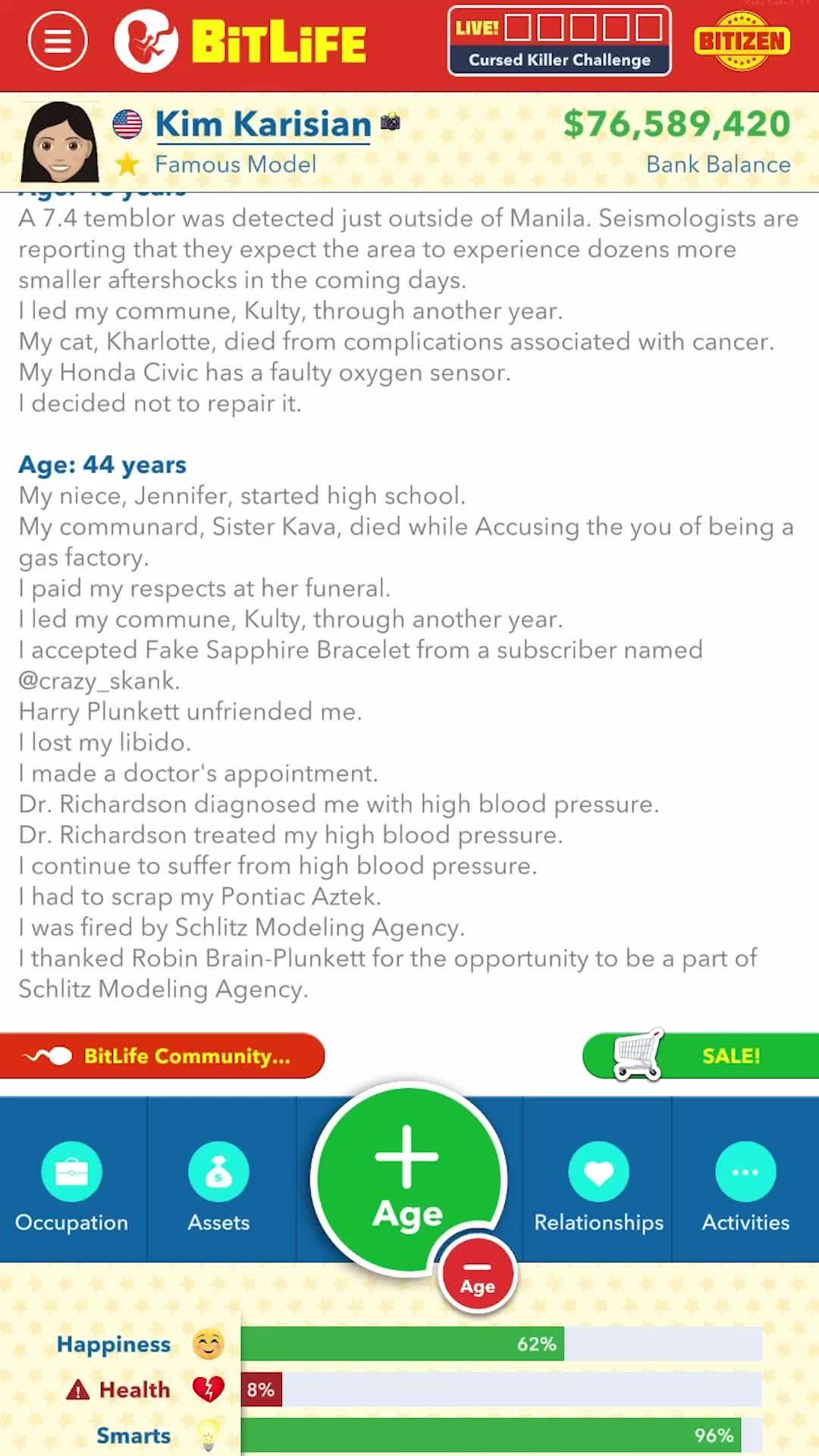Tap the Health warning triangle indicator
The width and height of the screenshot is (819, 1456).
coord(76,1389)
